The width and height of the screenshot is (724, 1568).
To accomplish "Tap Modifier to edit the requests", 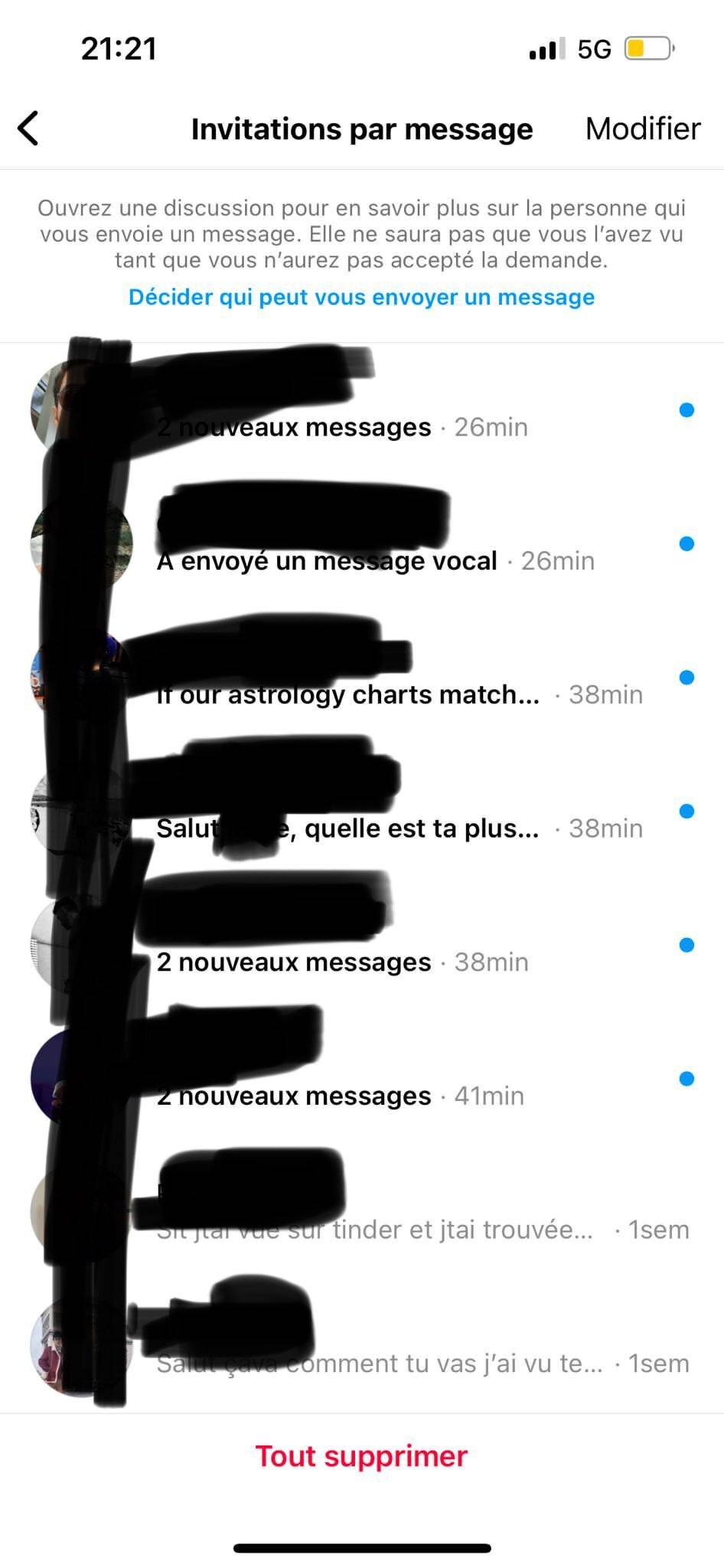I will coord(643,129).
